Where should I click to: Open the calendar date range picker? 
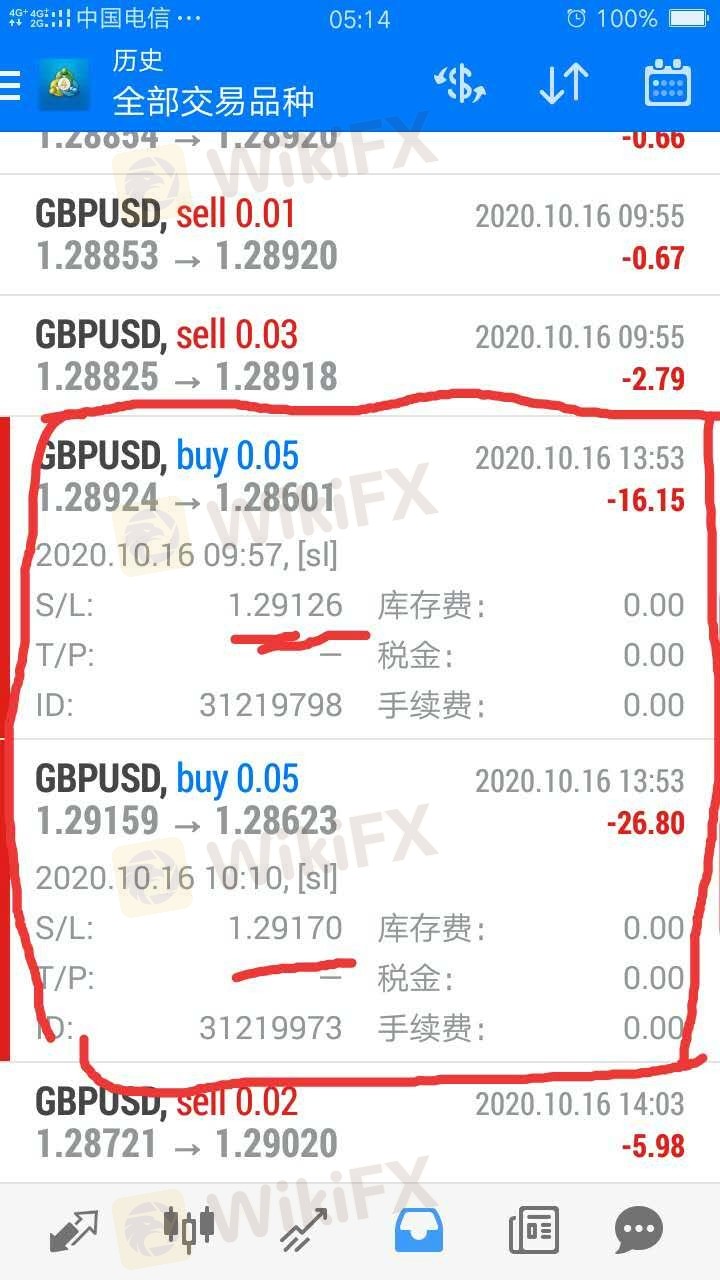coord(668,84)
